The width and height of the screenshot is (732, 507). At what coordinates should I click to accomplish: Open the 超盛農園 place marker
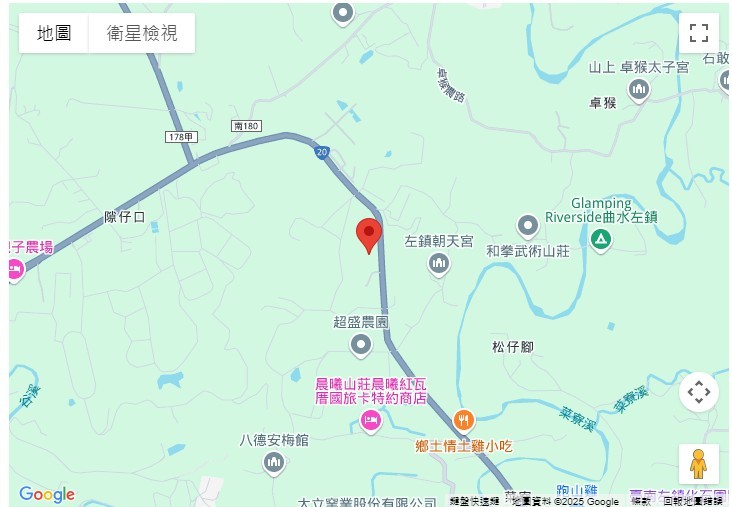(361, 345)
